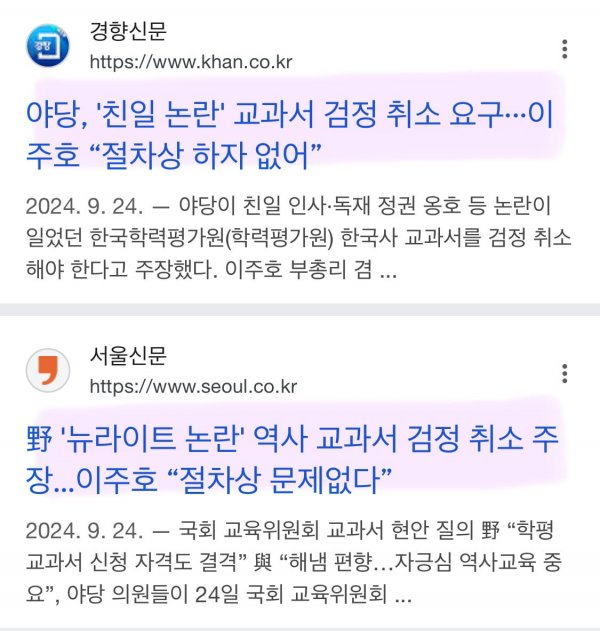Open the overflow menu for the 경향신문 result
The width and height of the screenshot is (600, 631).
tap(565, 49)
